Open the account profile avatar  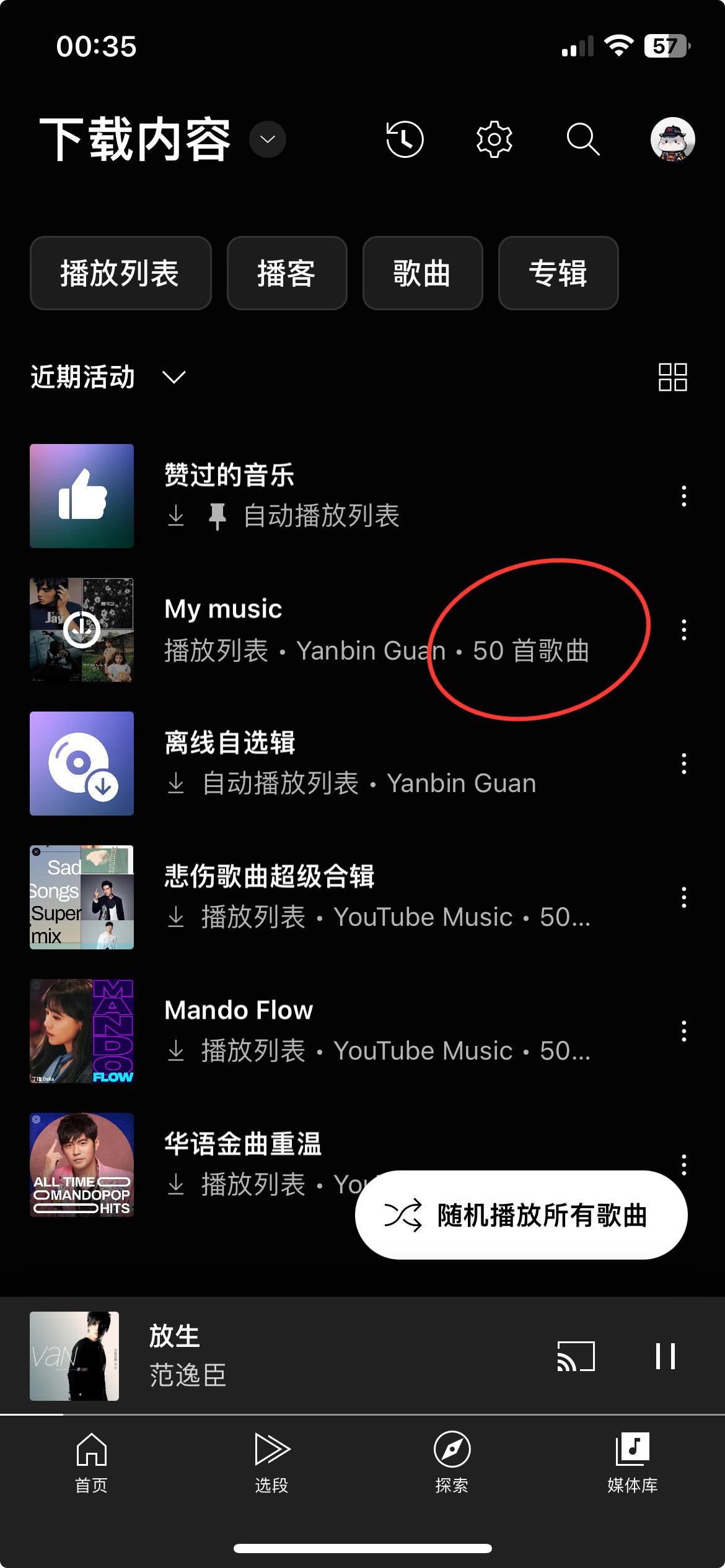pos(672,139)
